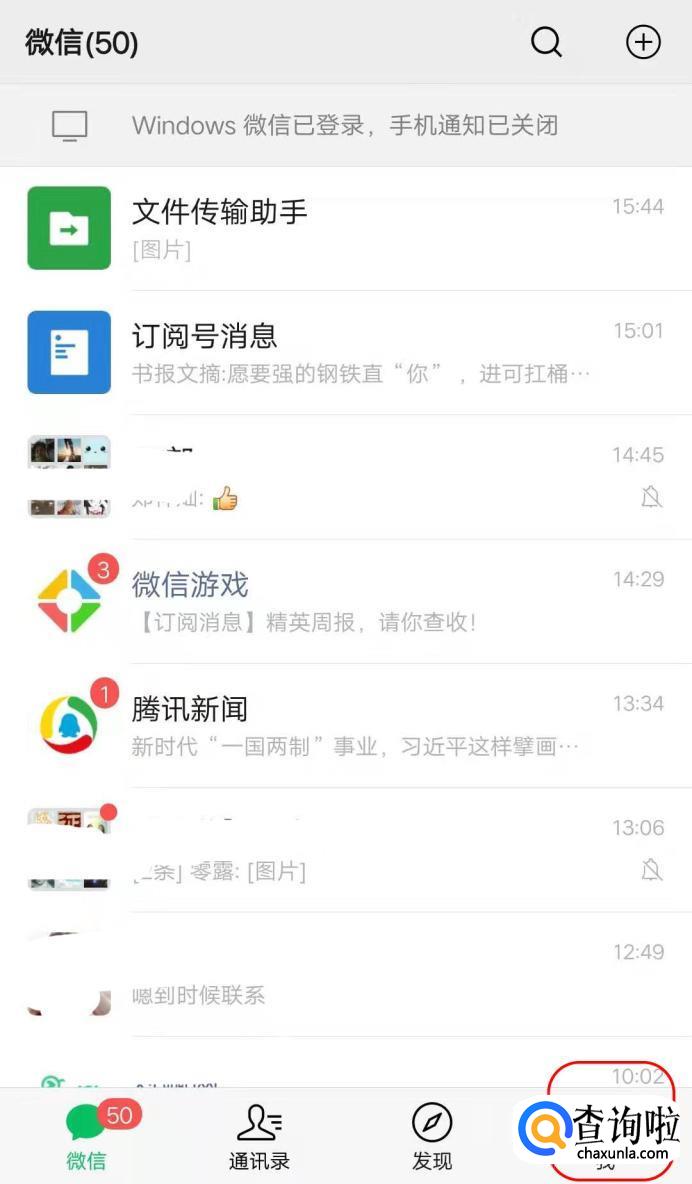
Task: Switch to the 发现 tab
Action: (432, 1138)
